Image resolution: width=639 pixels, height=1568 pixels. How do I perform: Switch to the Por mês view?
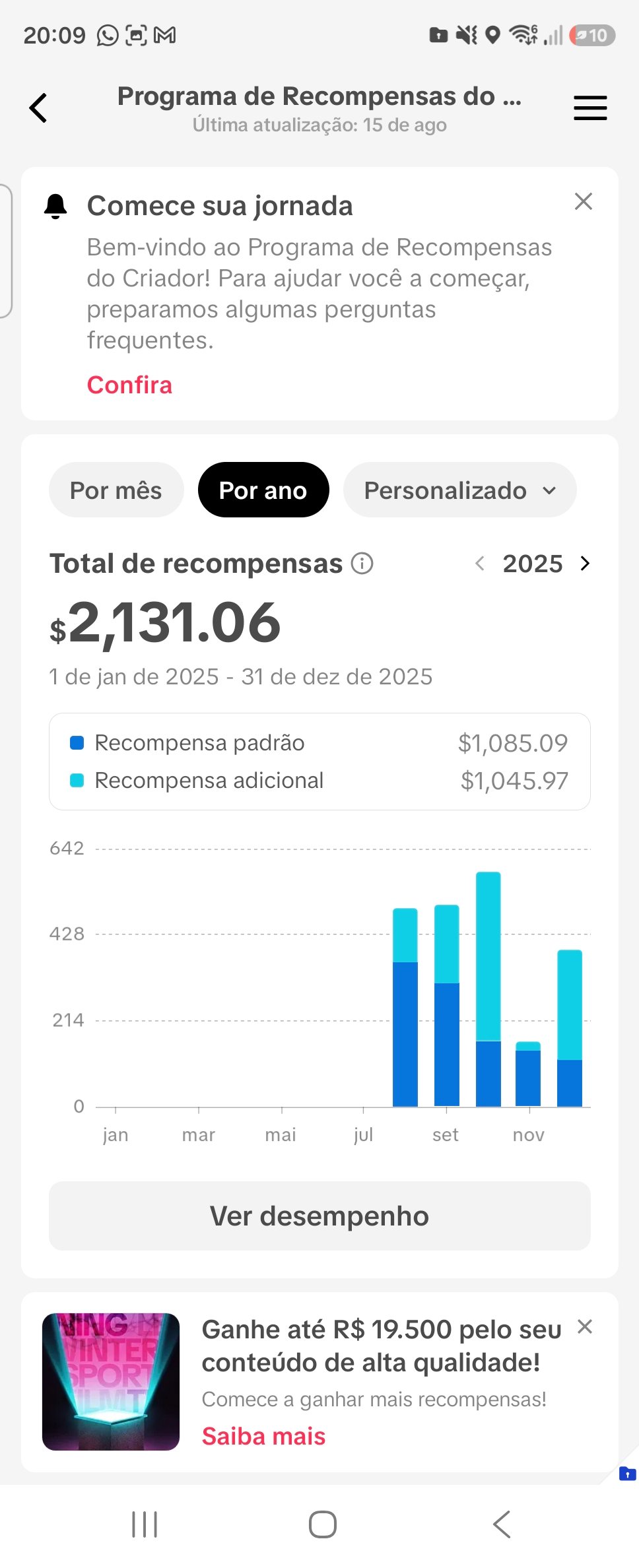pyautogui.click(x=116, y=490)
